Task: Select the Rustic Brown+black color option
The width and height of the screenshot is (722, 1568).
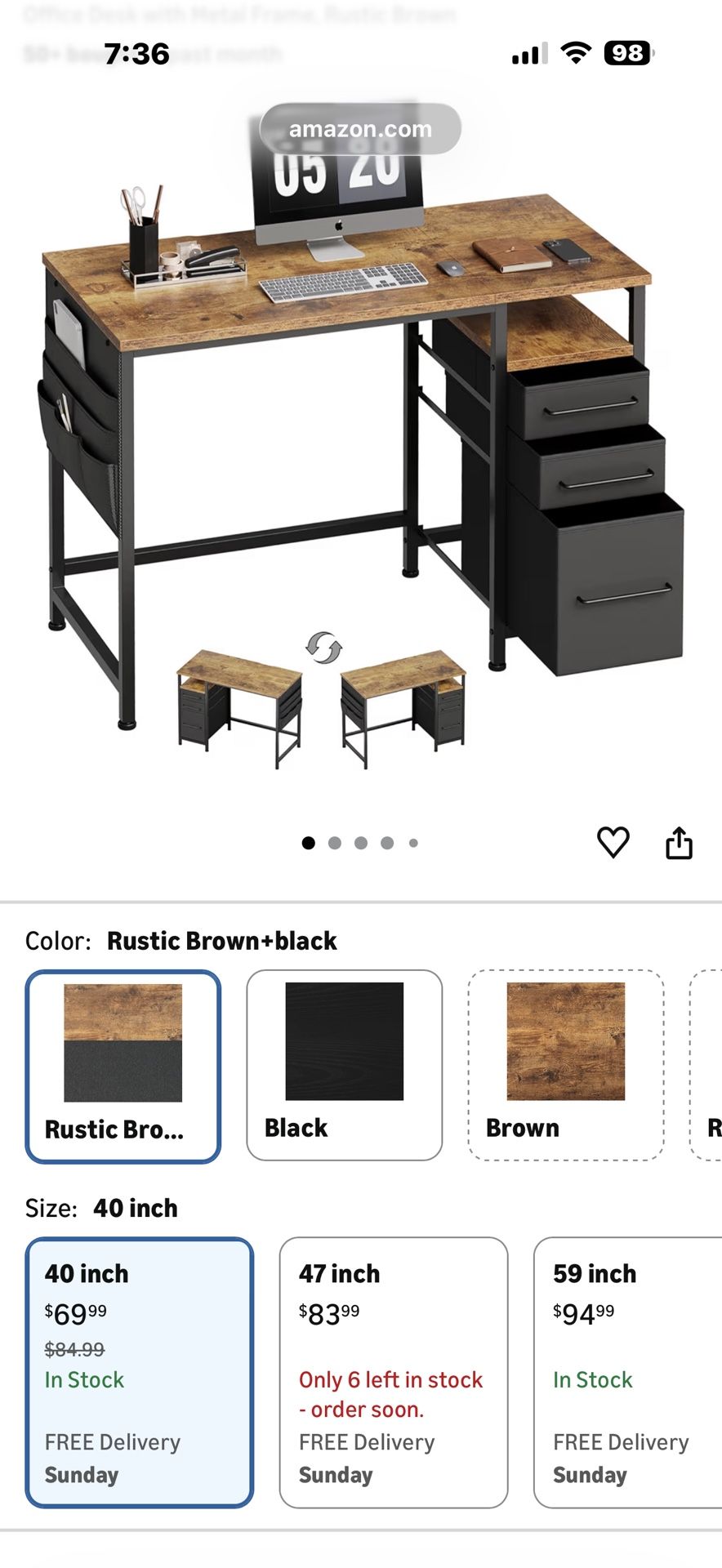Action: 123,1066
